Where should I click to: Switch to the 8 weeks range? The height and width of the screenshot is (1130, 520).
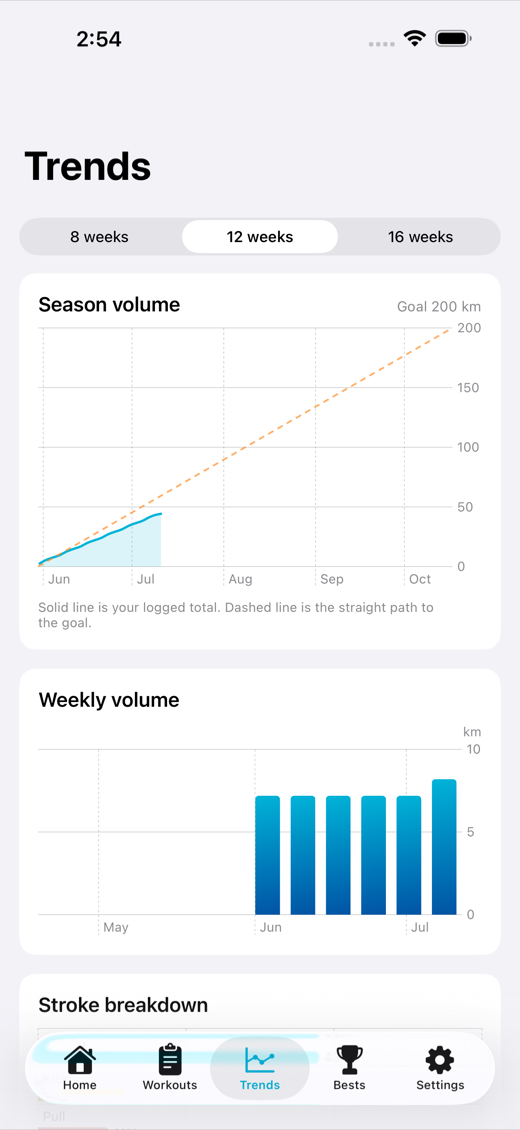click(x=100, y=236)
